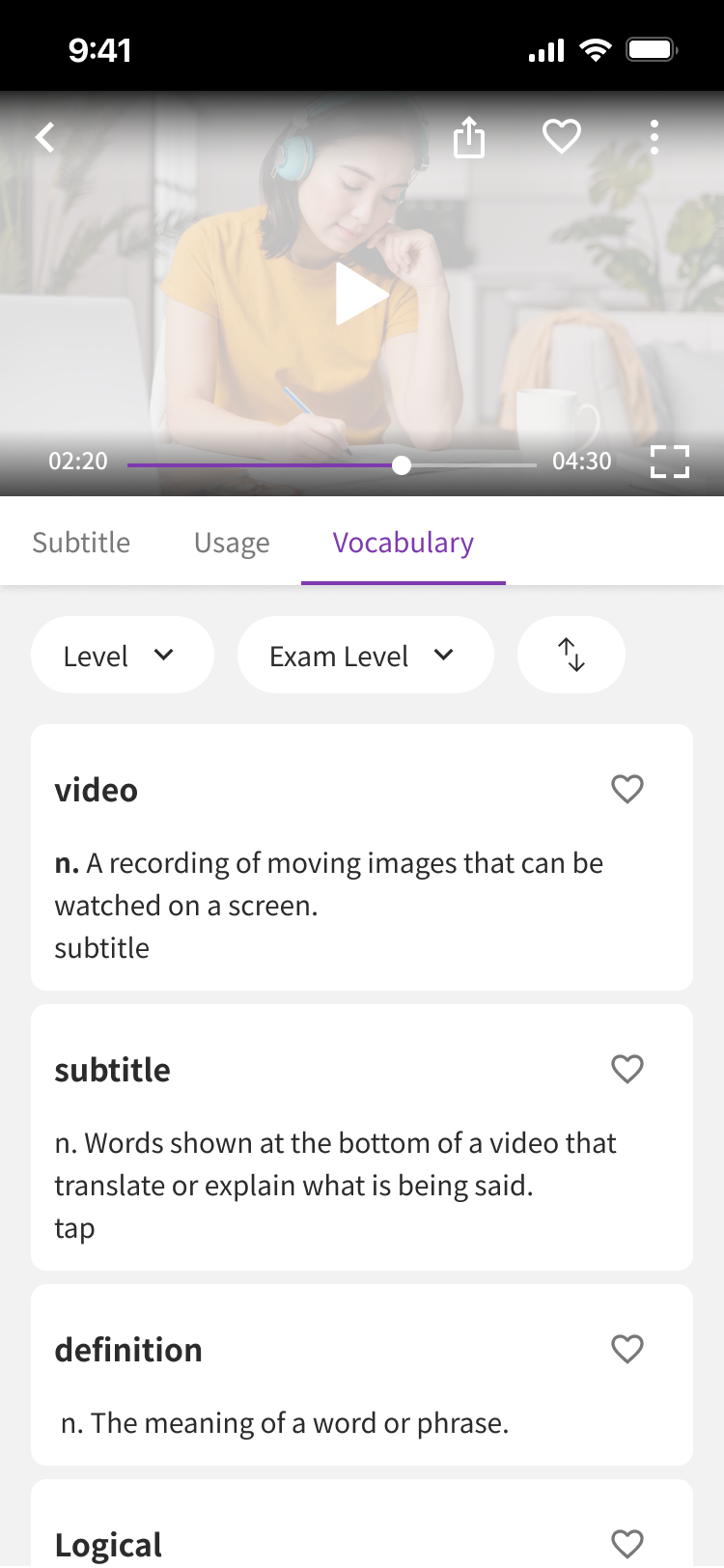Go back using the arrow icon
Image resolution: width=724 pixels, height=1568 pixels.
pyautogui.click(x=45, y=137)
